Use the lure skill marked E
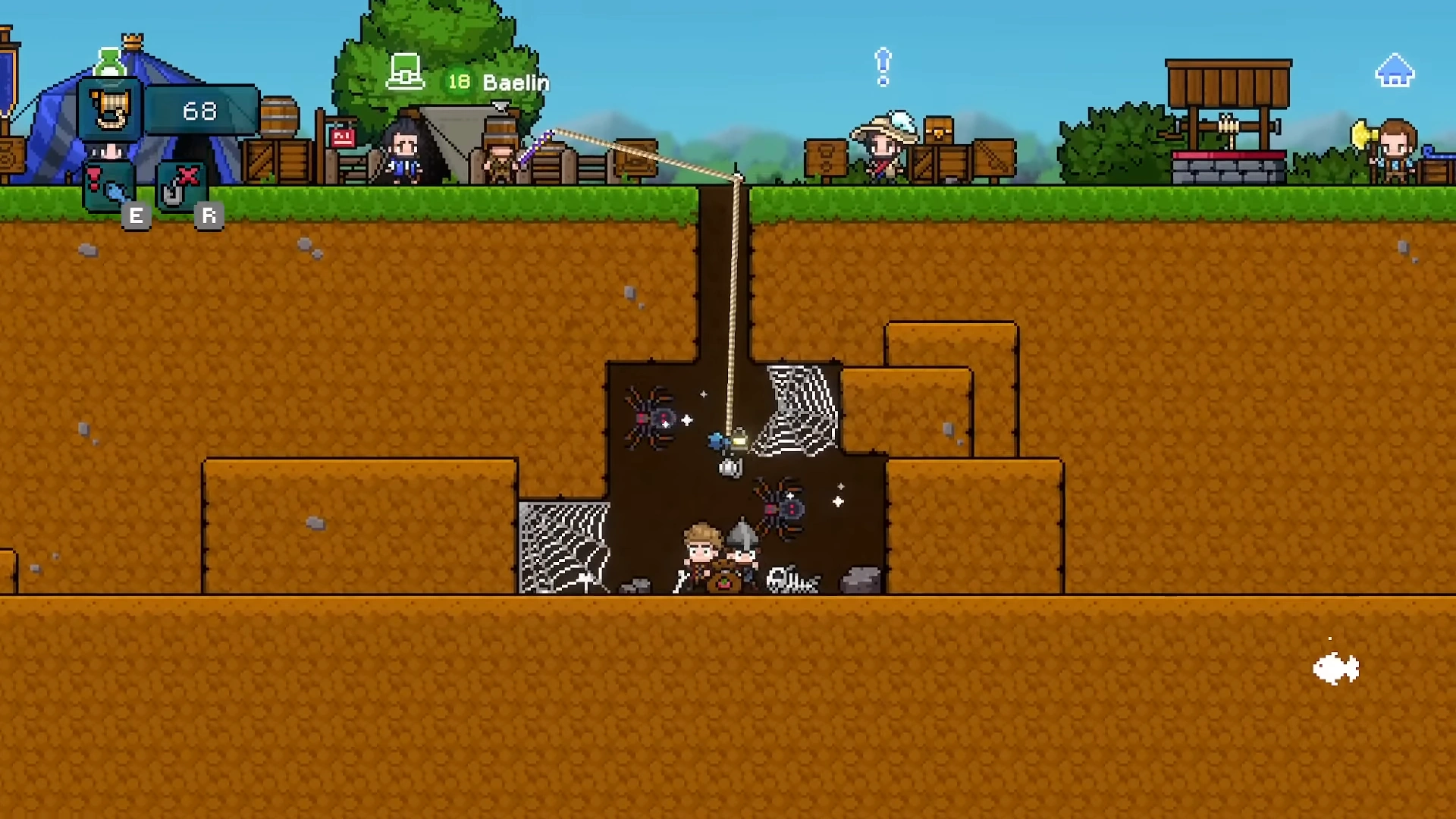 (110, 189)
